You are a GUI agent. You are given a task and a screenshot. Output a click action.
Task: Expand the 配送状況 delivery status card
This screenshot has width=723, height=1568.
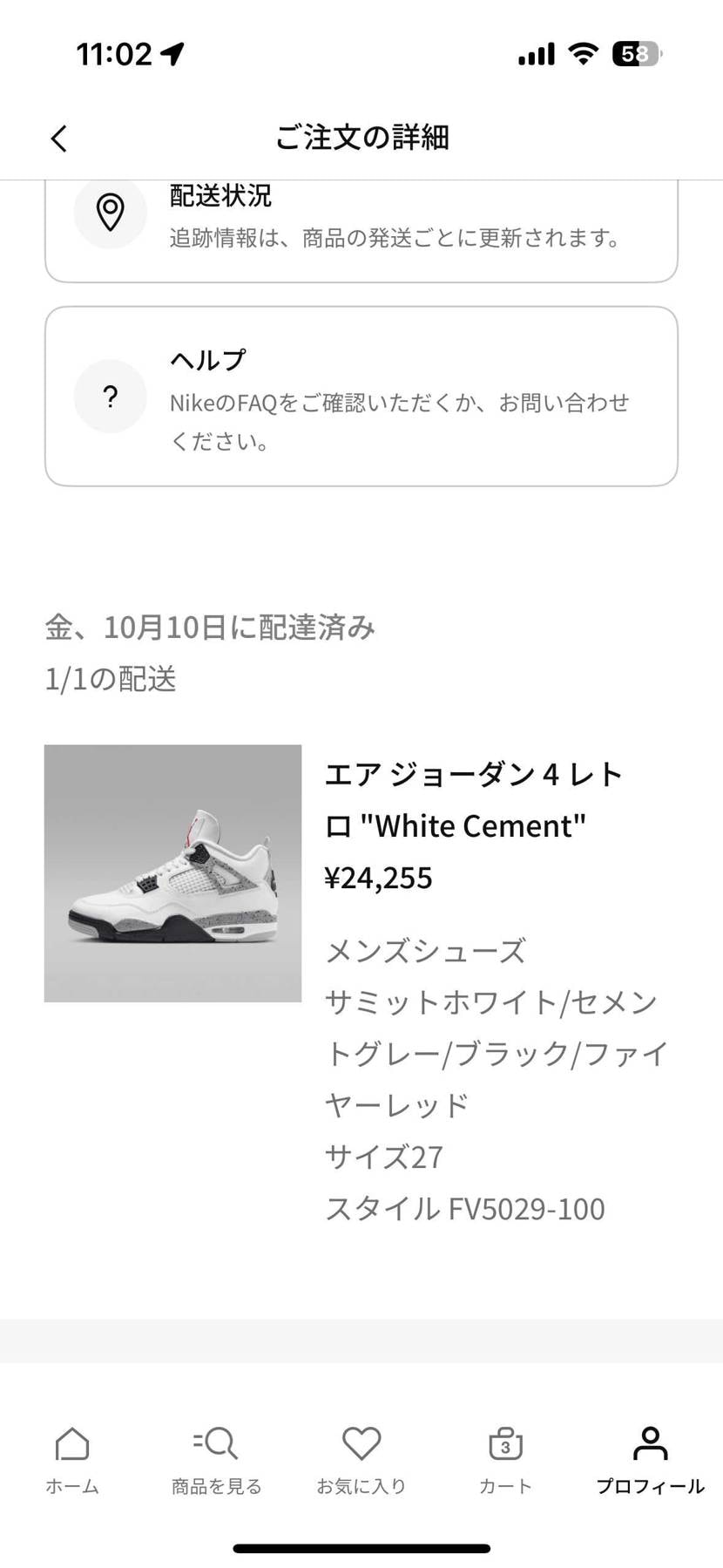point(361,218)
